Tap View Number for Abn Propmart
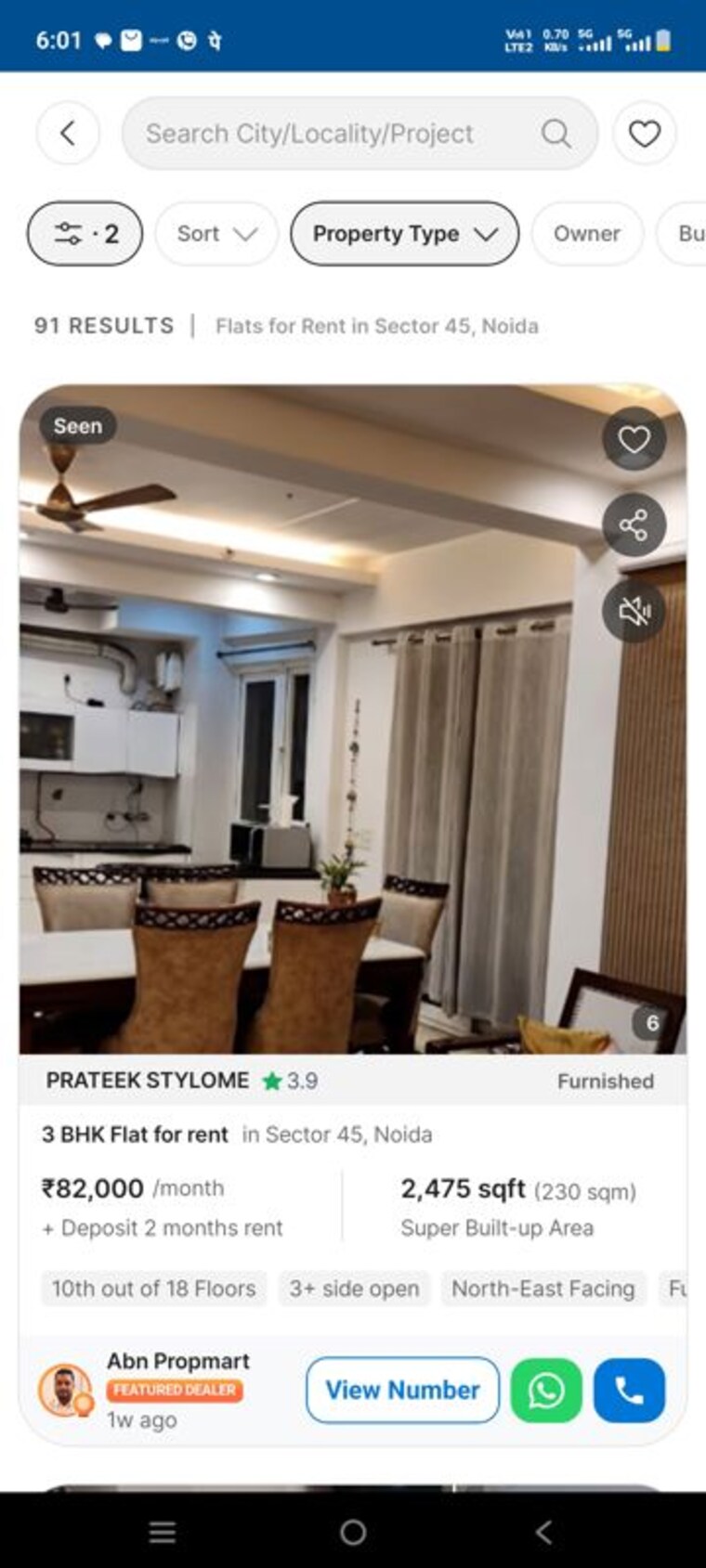The width and height of the screenshot is (706, 1568). (x=402, y=1390)
